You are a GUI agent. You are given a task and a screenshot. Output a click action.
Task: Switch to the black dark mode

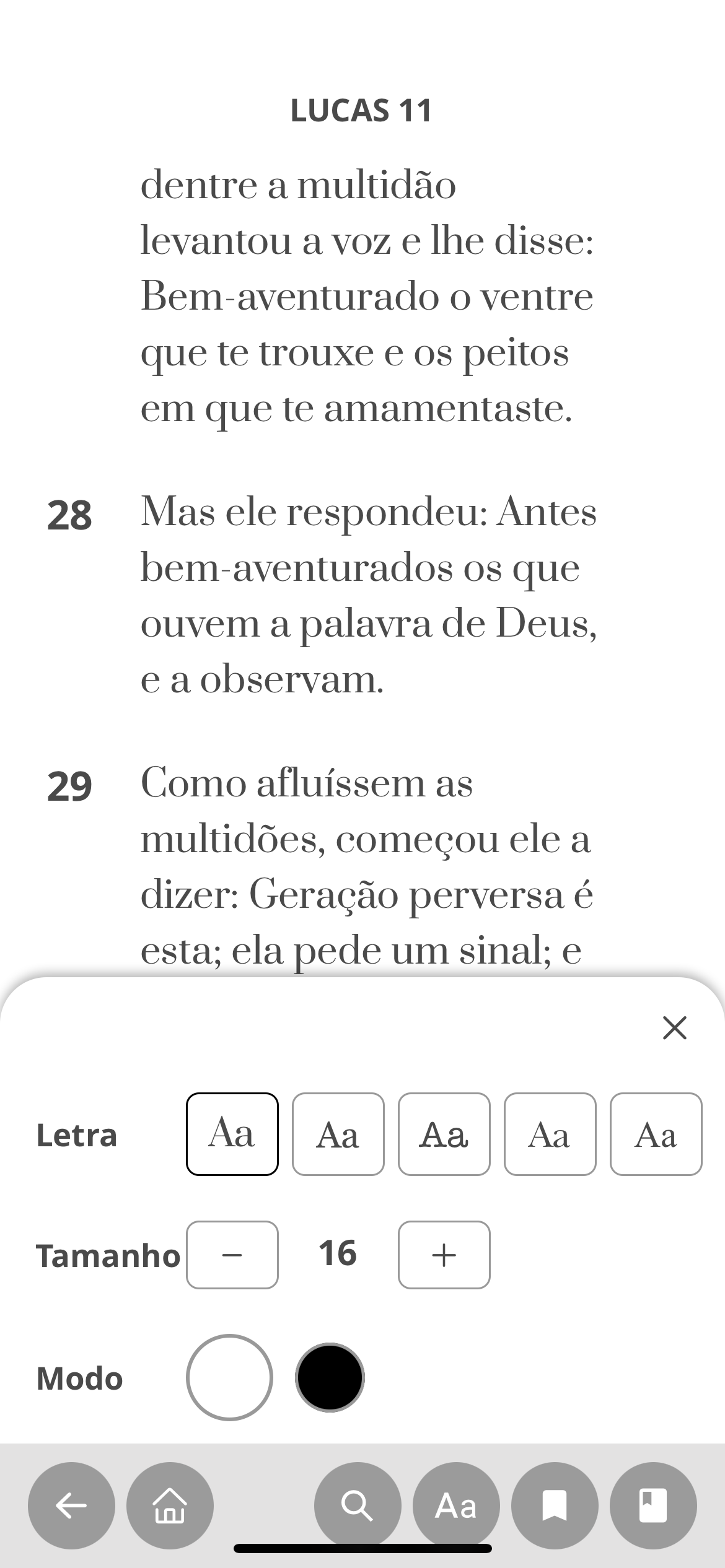pyautogui.click(x=330, y=1377)
